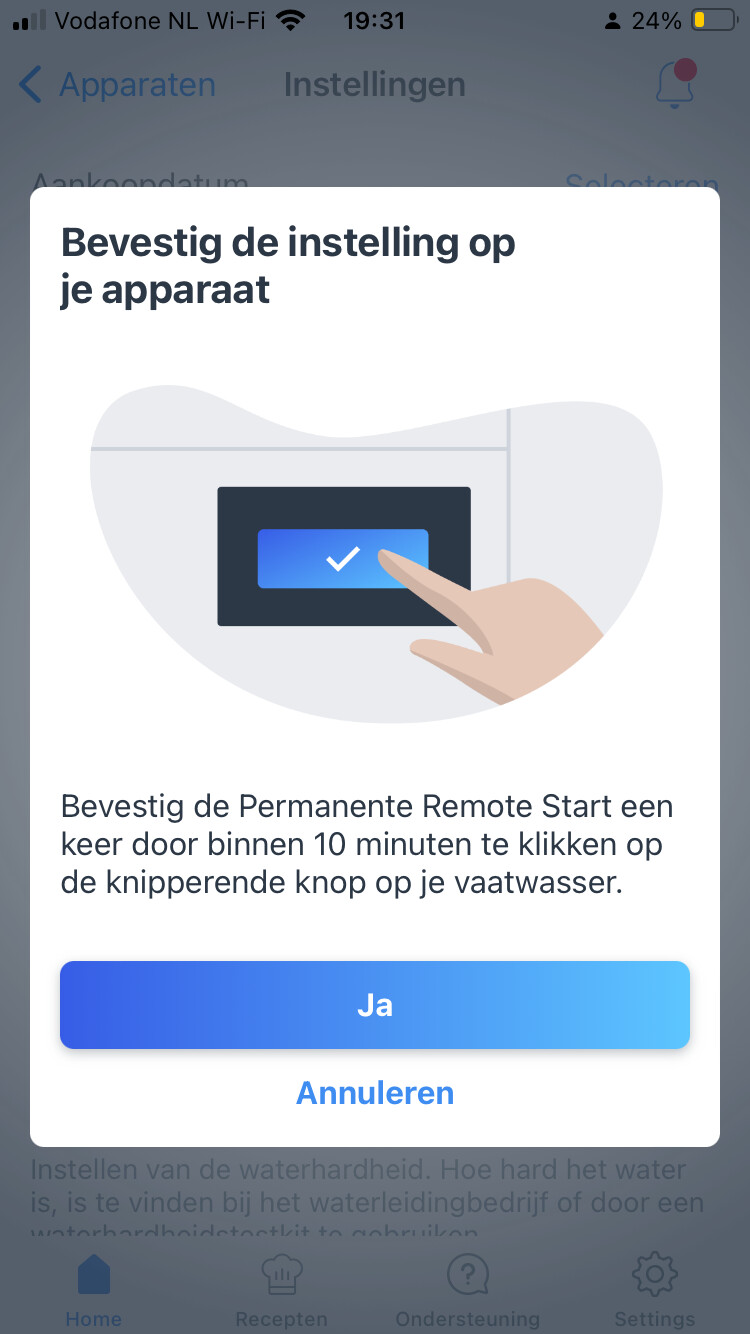
Task: Open the Ondersteuning tab
Action: coord(467,1290)
